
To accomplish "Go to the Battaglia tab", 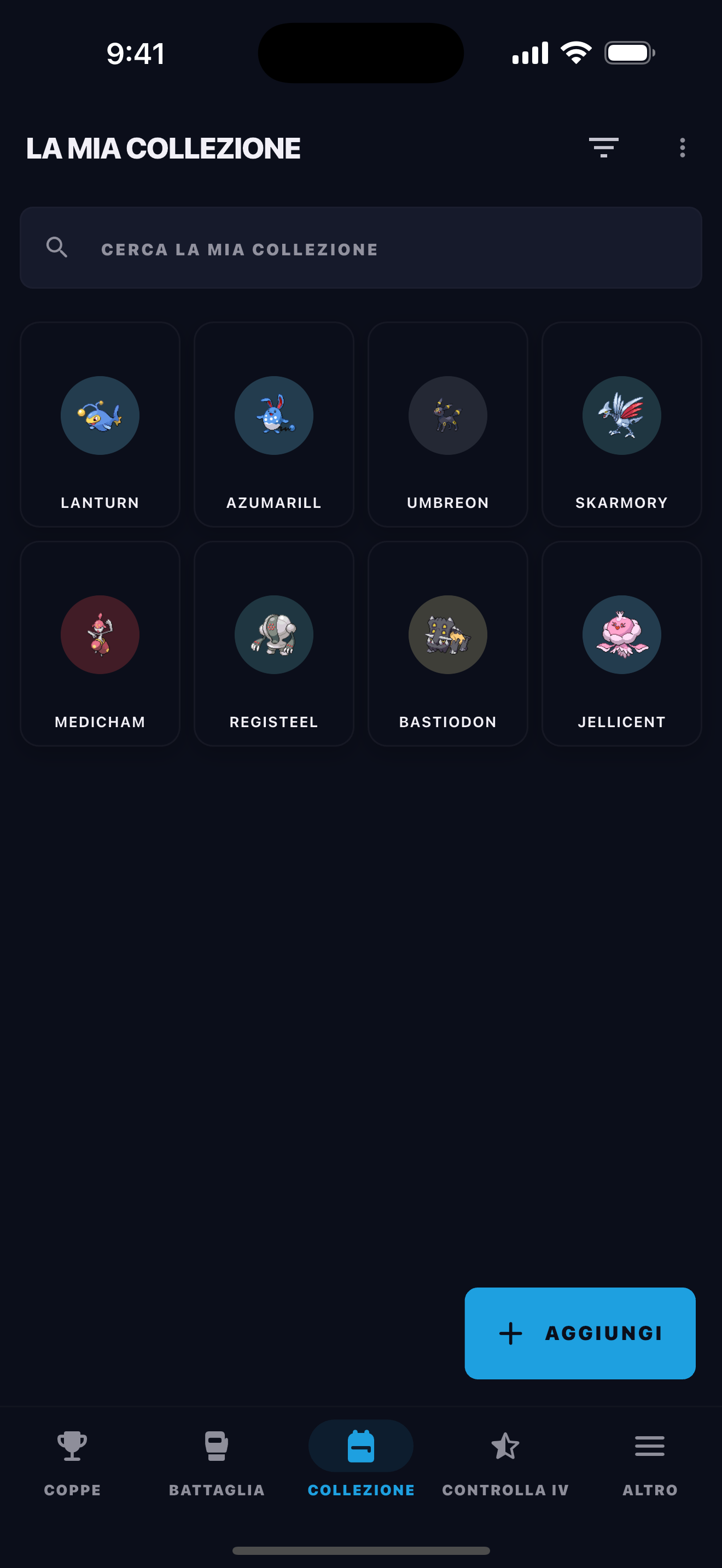I will (217, 1464).
